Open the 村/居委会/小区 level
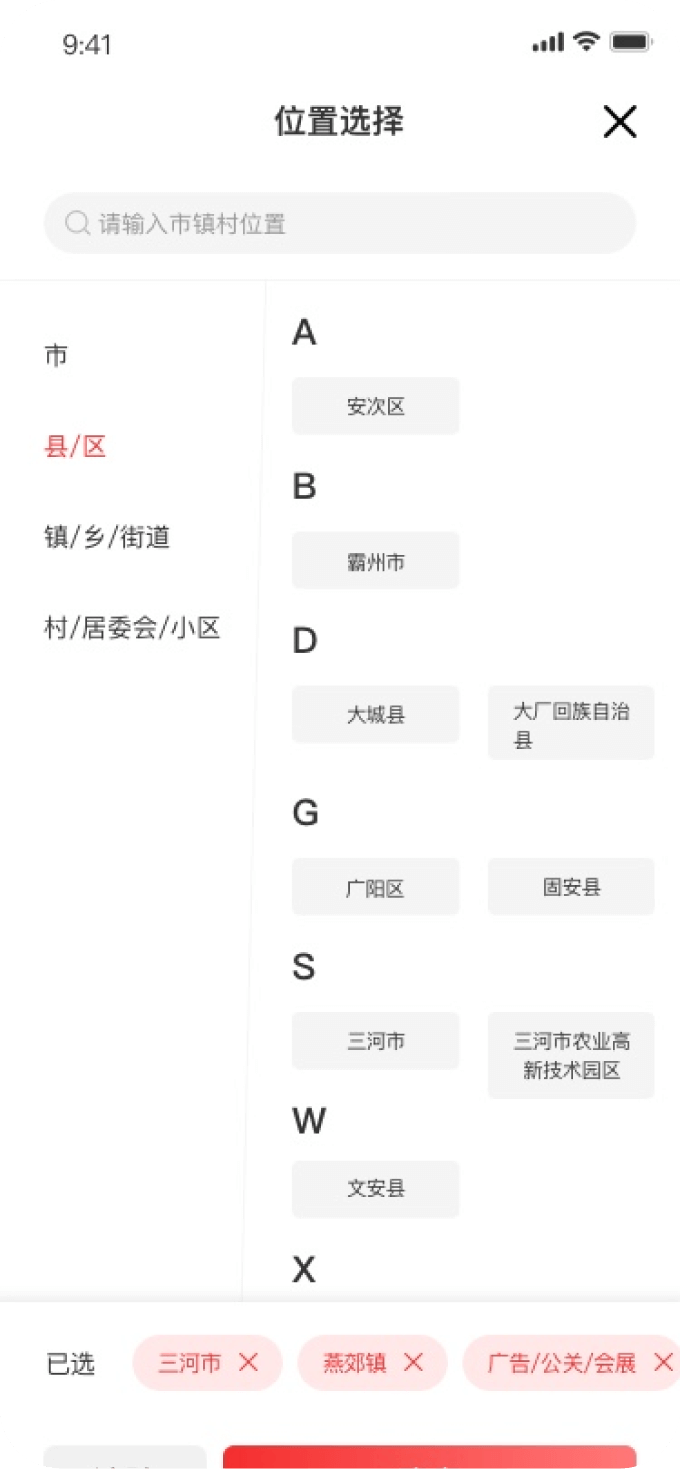680x1469 pixels. pos(132,628)
